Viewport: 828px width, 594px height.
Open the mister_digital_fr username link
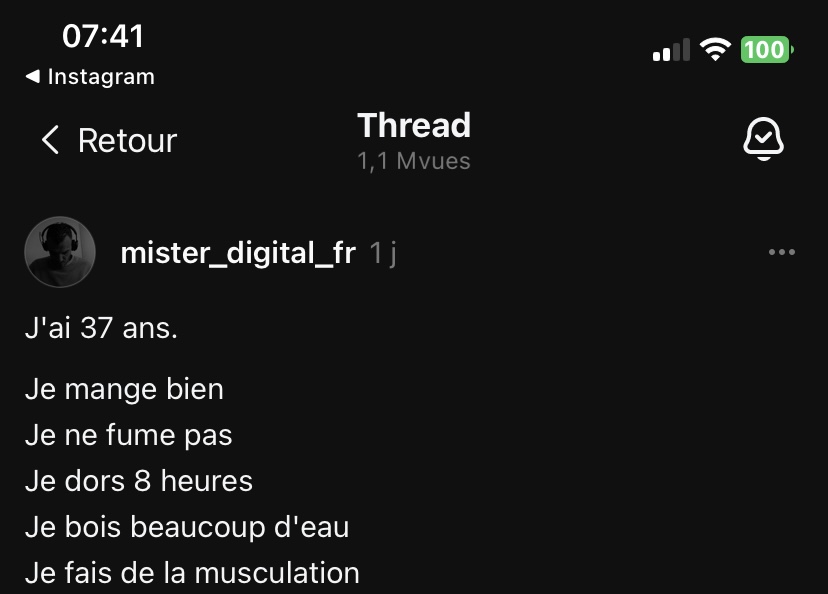[237, 253]
